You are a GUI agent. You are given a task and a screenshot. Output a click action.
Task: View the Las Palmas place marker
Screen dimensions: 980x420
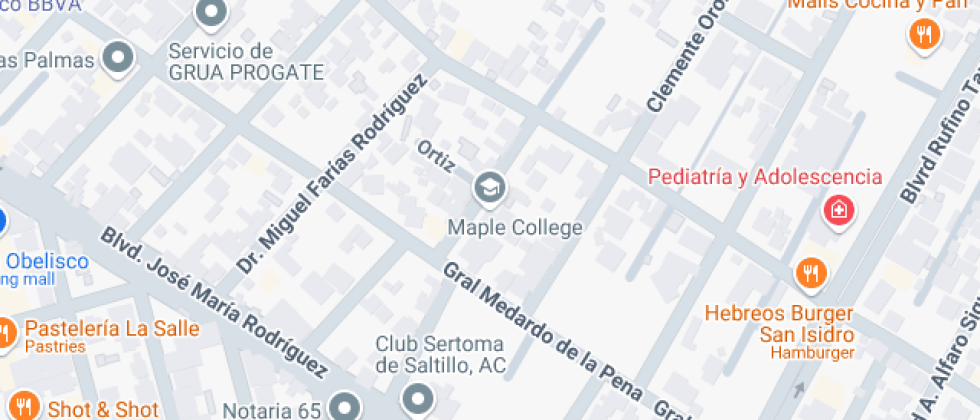tap(119, 58)
